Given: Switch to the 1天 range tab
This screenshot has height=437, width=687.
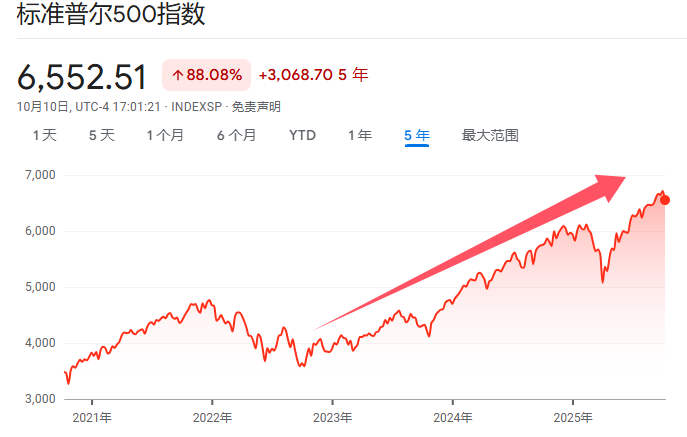Looking at the screenshot, I should [x=44, y=135].
